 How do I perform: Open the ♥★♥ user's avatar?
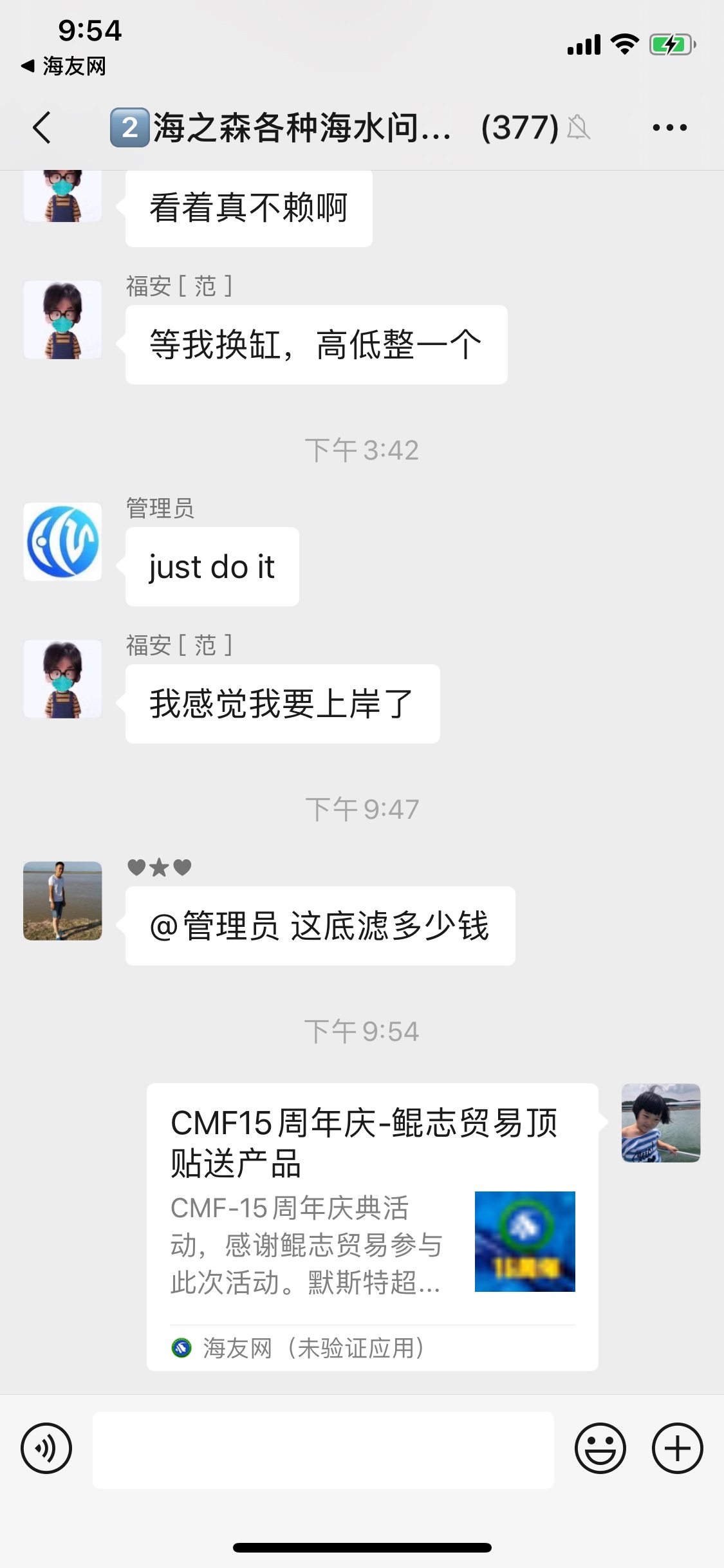coord(62,901)
